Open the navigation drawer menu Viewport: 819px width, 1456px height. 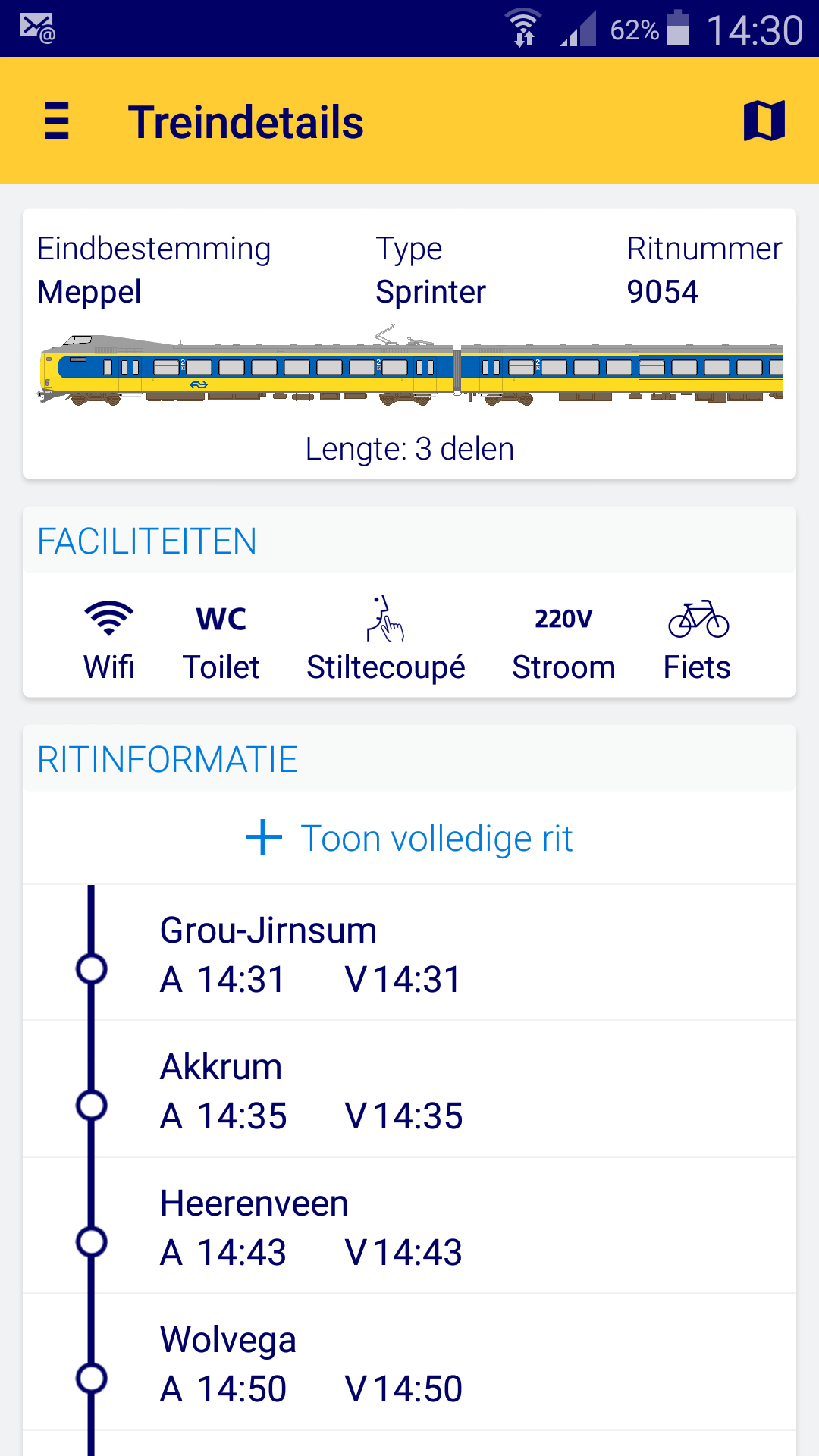point(57,121)
